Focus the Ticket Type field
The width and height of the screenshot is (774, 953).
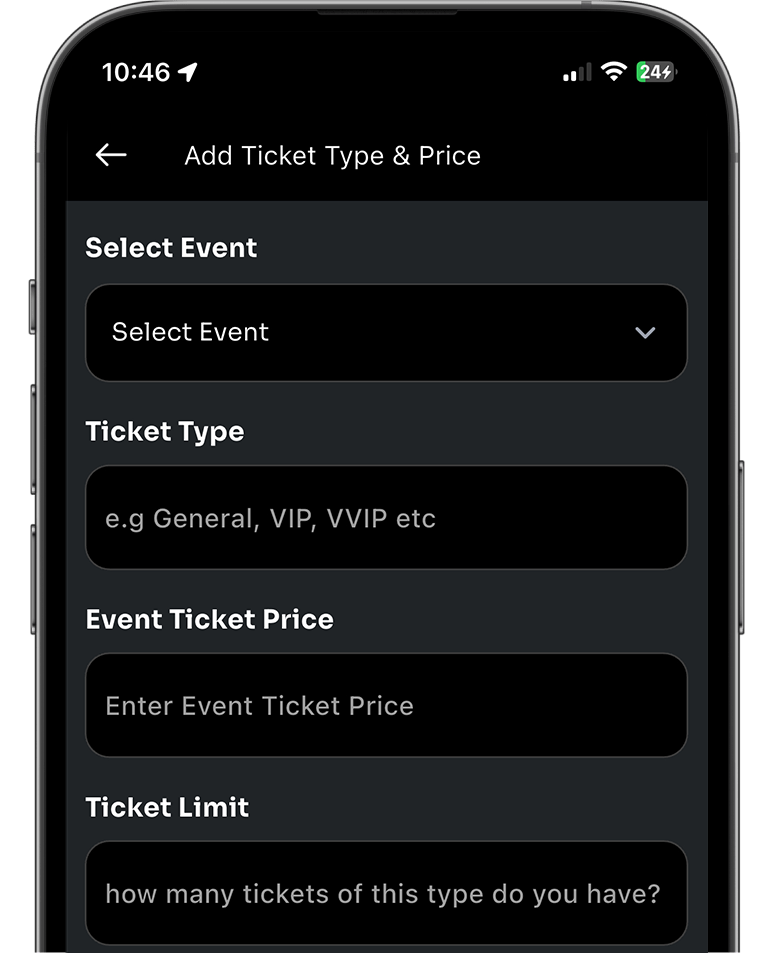tap(386, 518)
